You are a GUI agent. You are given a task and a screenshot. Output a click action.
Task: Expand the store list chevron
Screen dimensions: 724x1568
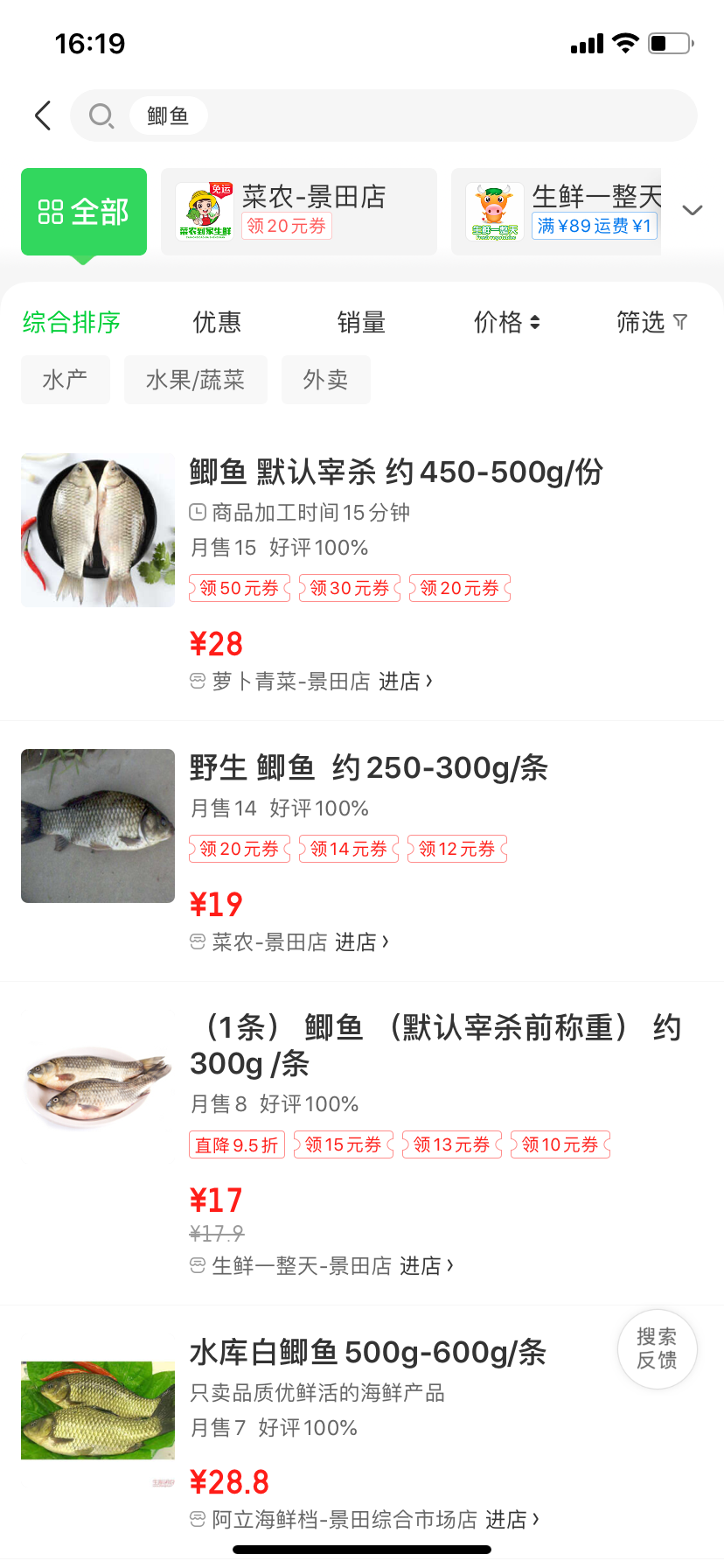[x=693, y=210]
